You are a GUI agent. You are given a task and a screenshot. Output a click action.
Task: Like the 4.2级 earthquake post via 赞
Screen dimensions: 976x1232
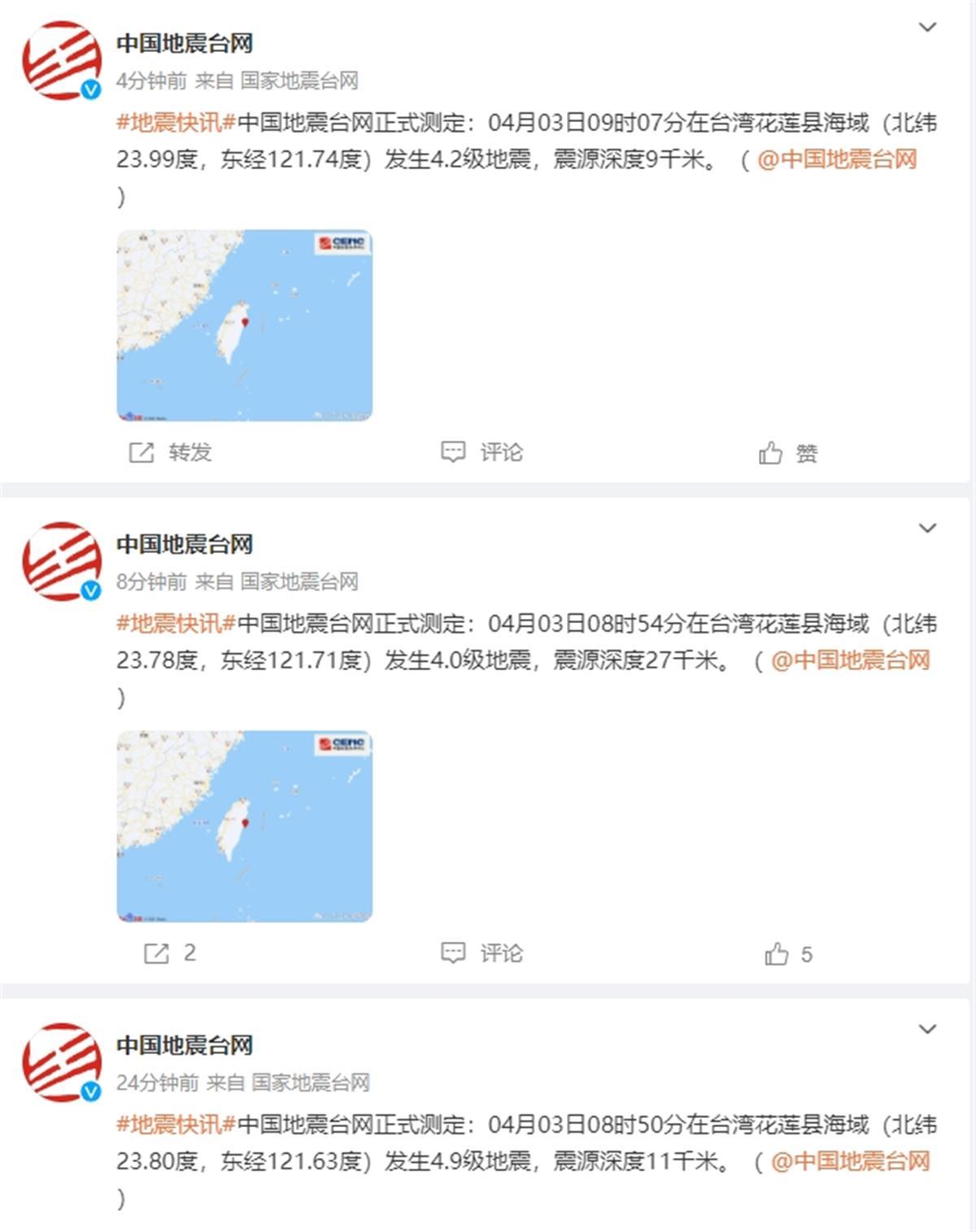787,453
